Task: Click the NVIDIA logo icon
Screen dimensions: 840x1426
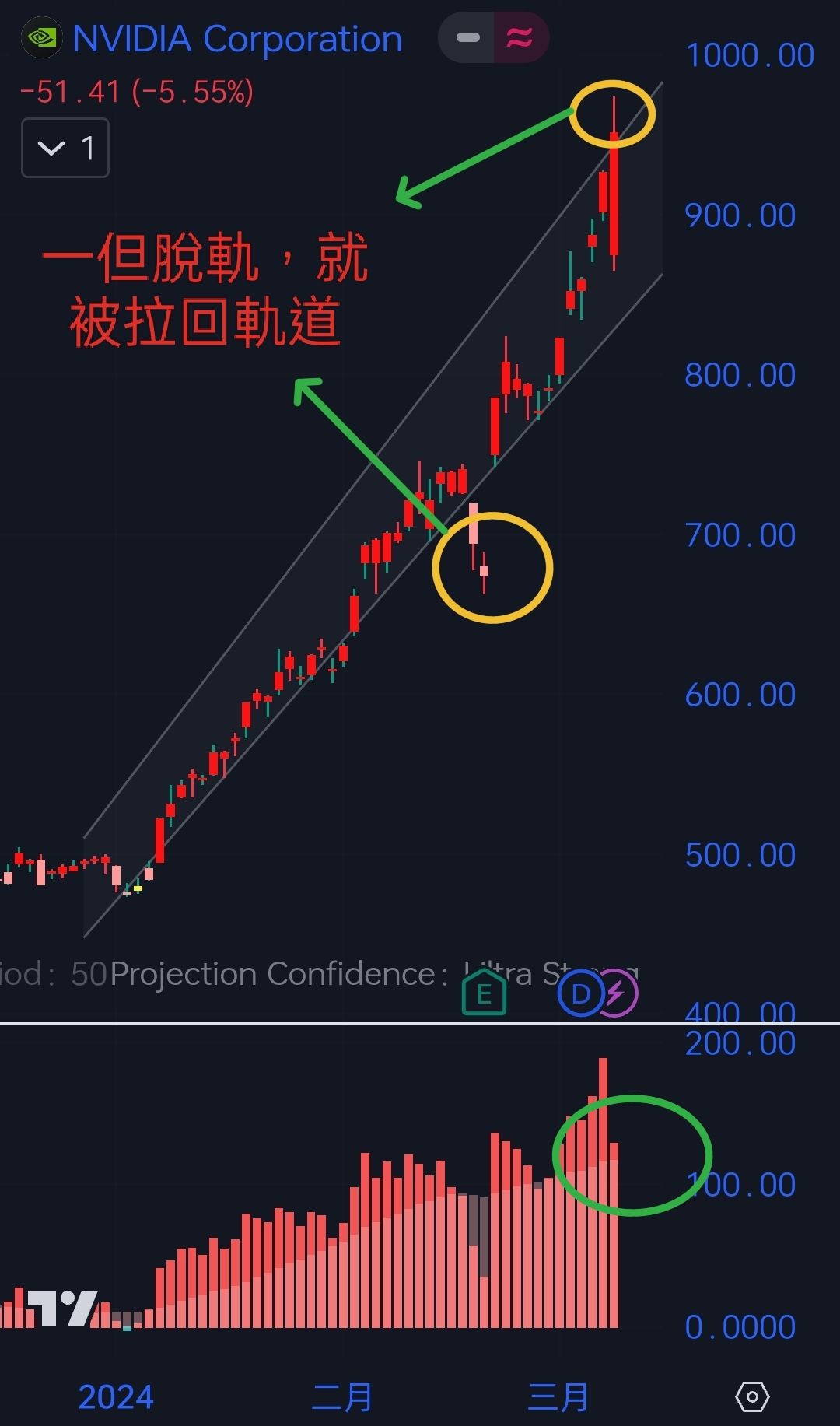Action: click(40, 37)
